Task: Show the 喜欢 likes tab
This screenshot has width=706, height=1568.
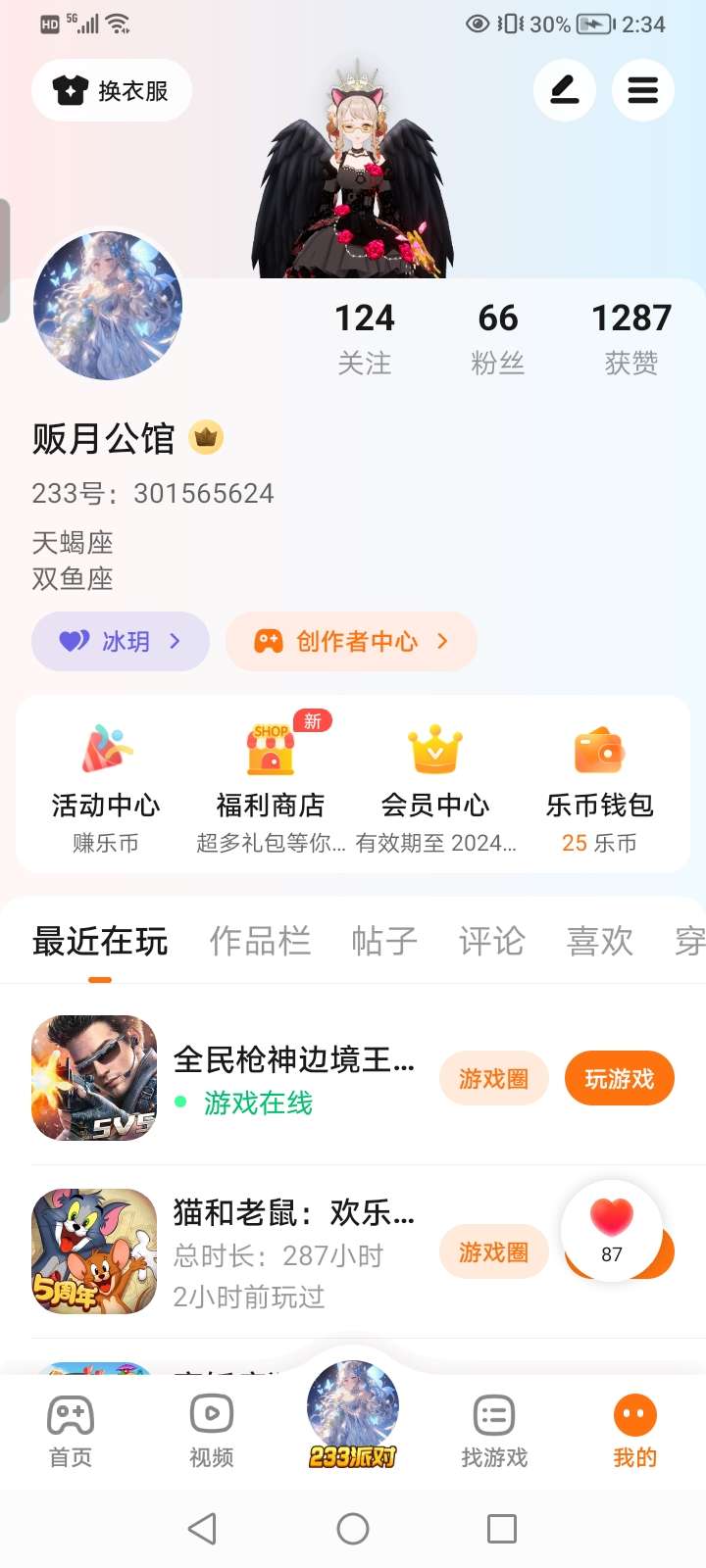Action: pyautogui.click(x=600, y=942)
